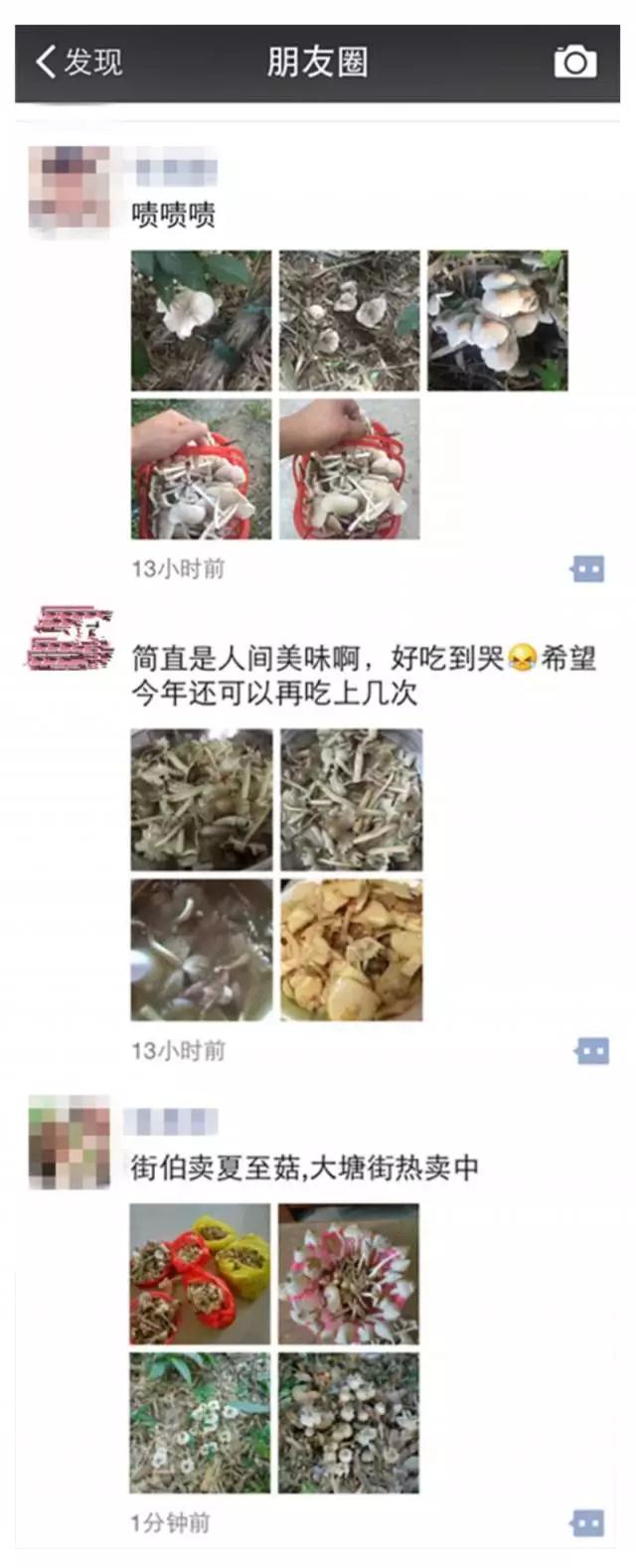View bagged mushrooms photo in 街伯卖夏至菇 post
The height and width of the screenshot is (1568, 636).
200,1274
